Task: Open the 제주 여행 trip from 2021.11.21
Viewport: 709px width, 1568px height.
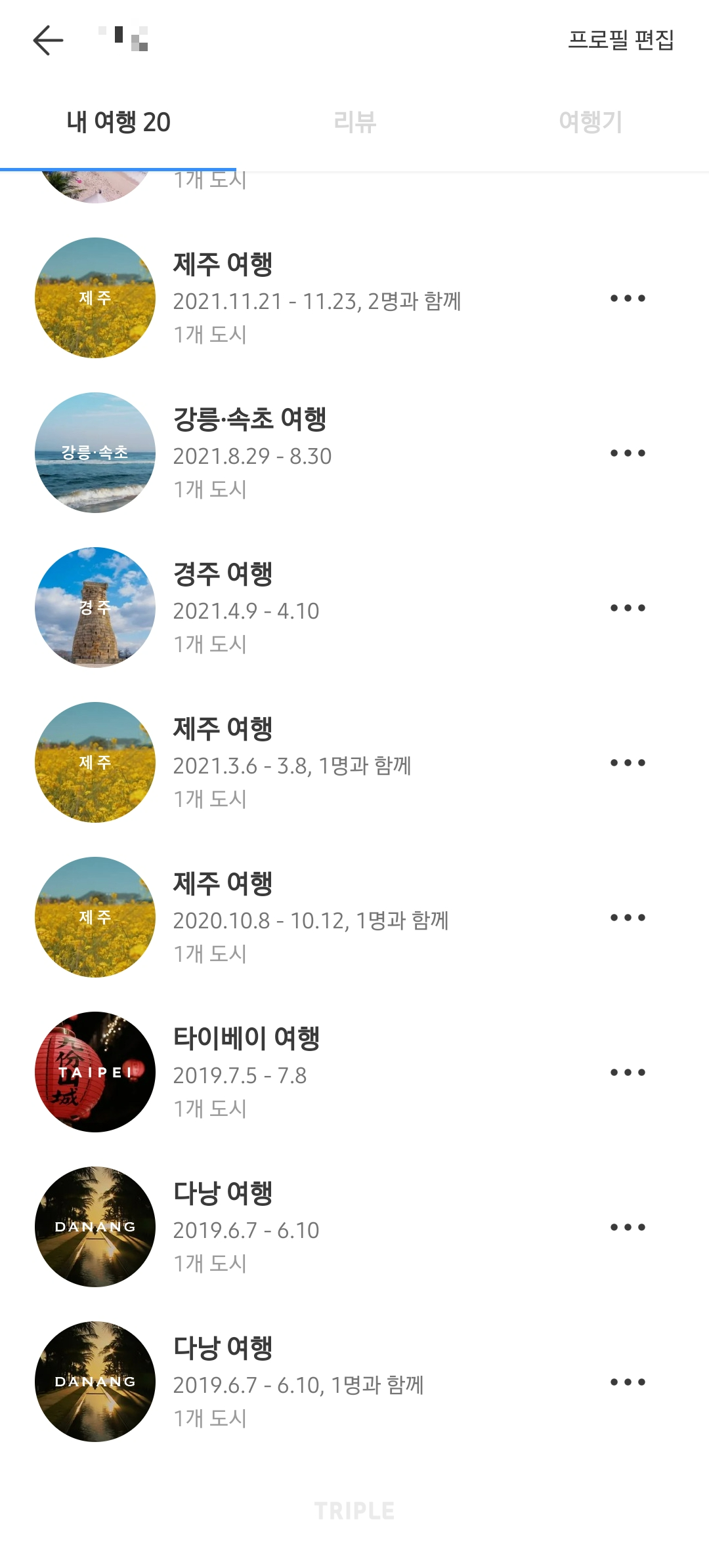Action: [x=315, y=299]
